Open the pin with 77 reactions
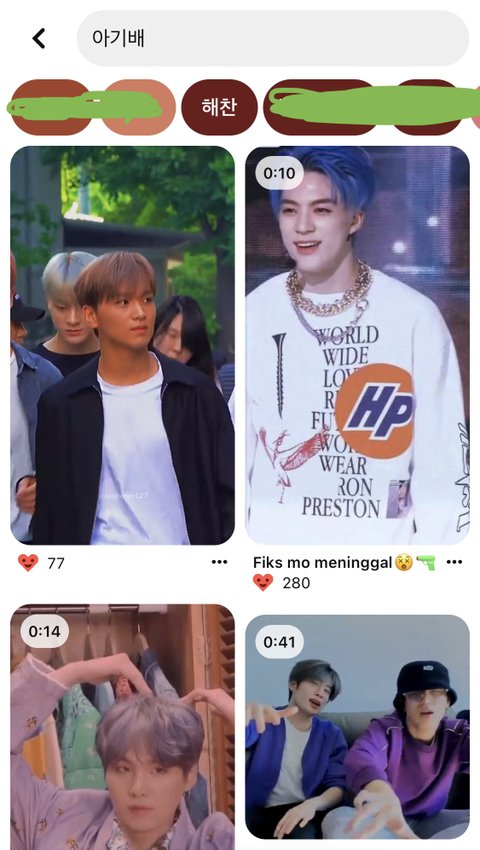This screenshot has height=850, width=480. (x=123, y=345)
